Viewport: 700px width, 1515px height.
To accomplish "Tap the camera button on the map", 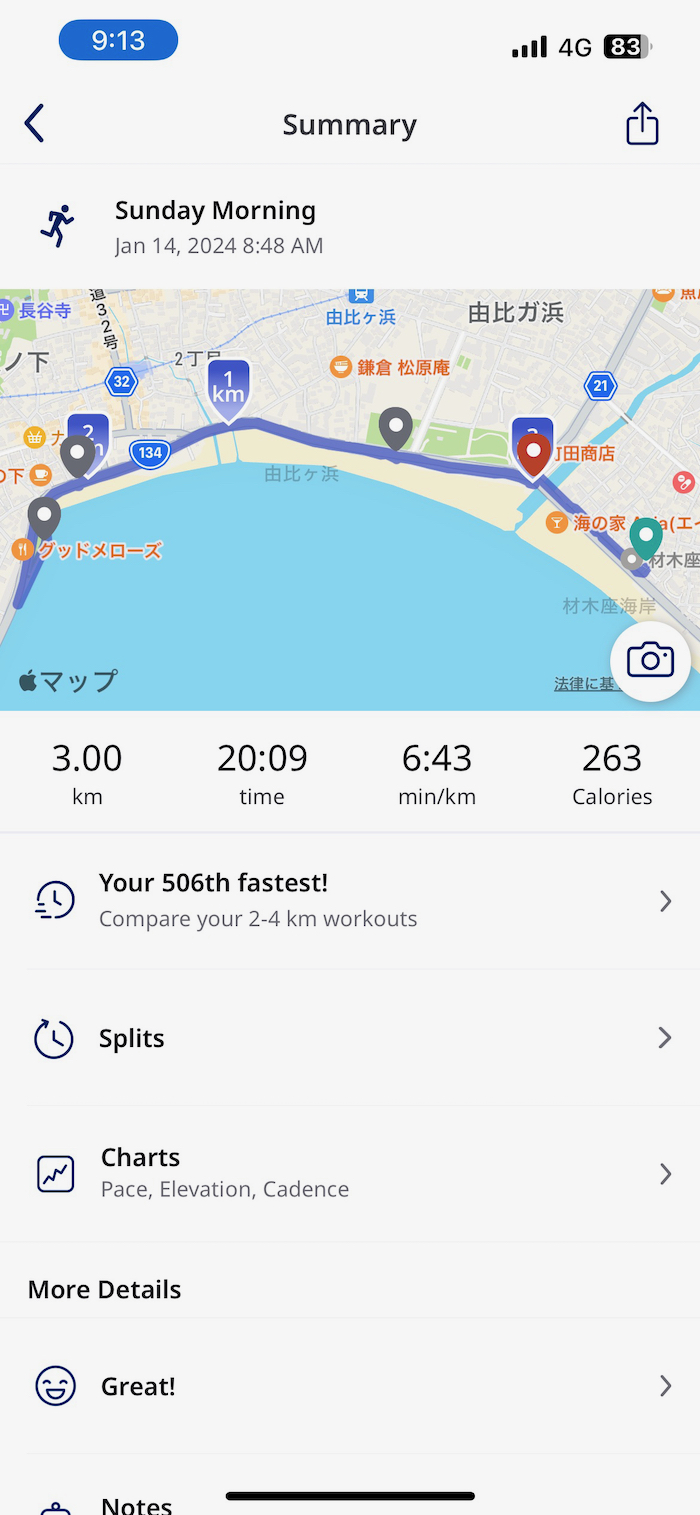I will coord(650,660).
